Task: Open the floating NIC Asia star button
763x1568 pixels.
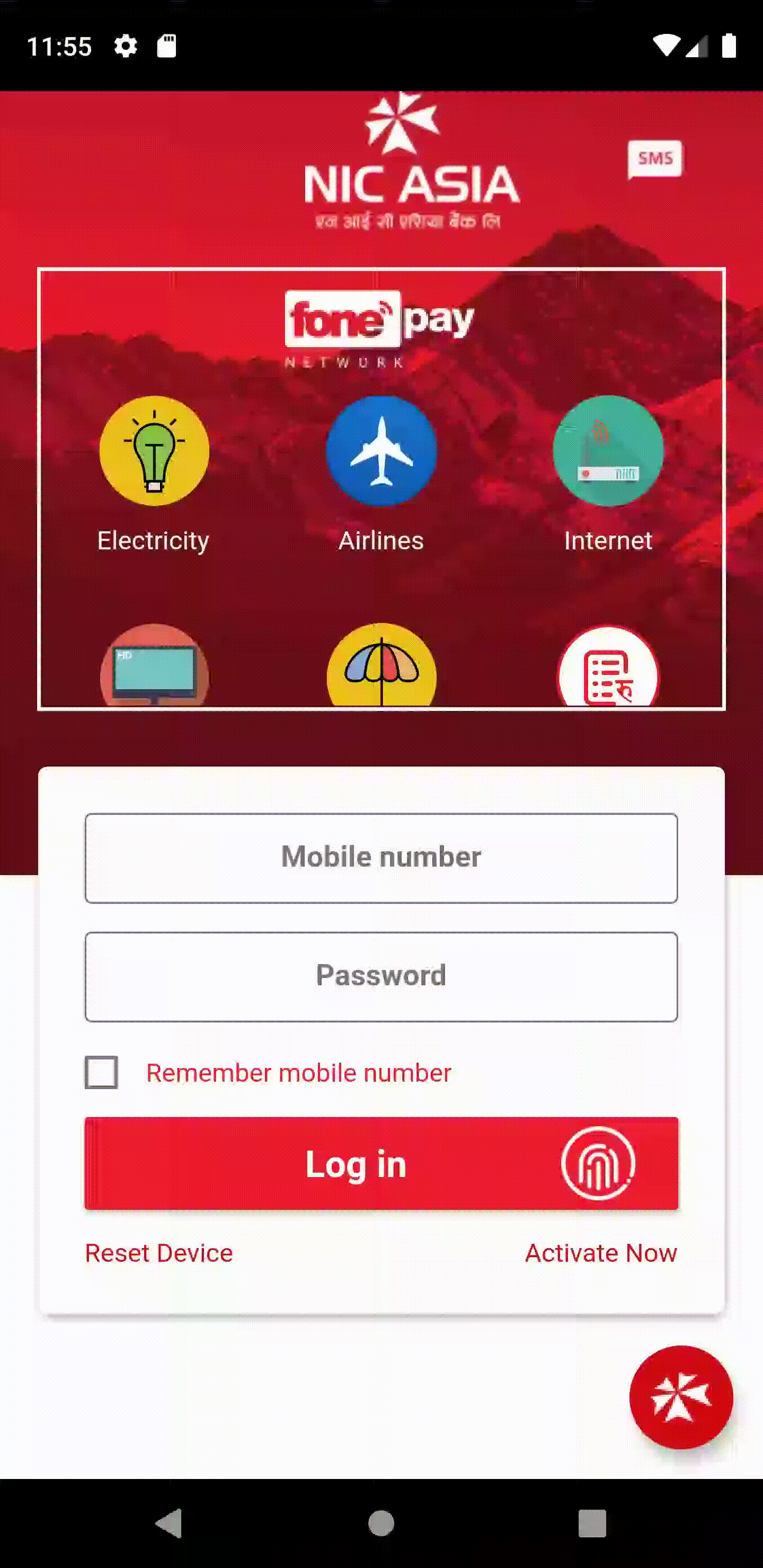Action: click(x=680, y=1397)
